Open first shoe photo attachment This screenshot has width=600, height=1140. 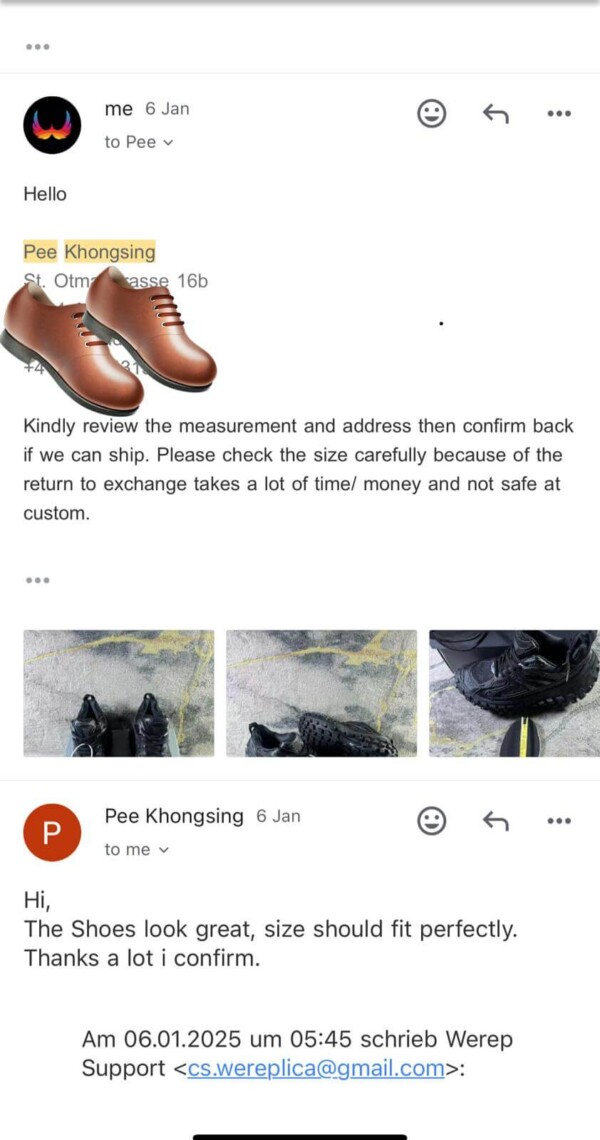[x=119, y=693]
